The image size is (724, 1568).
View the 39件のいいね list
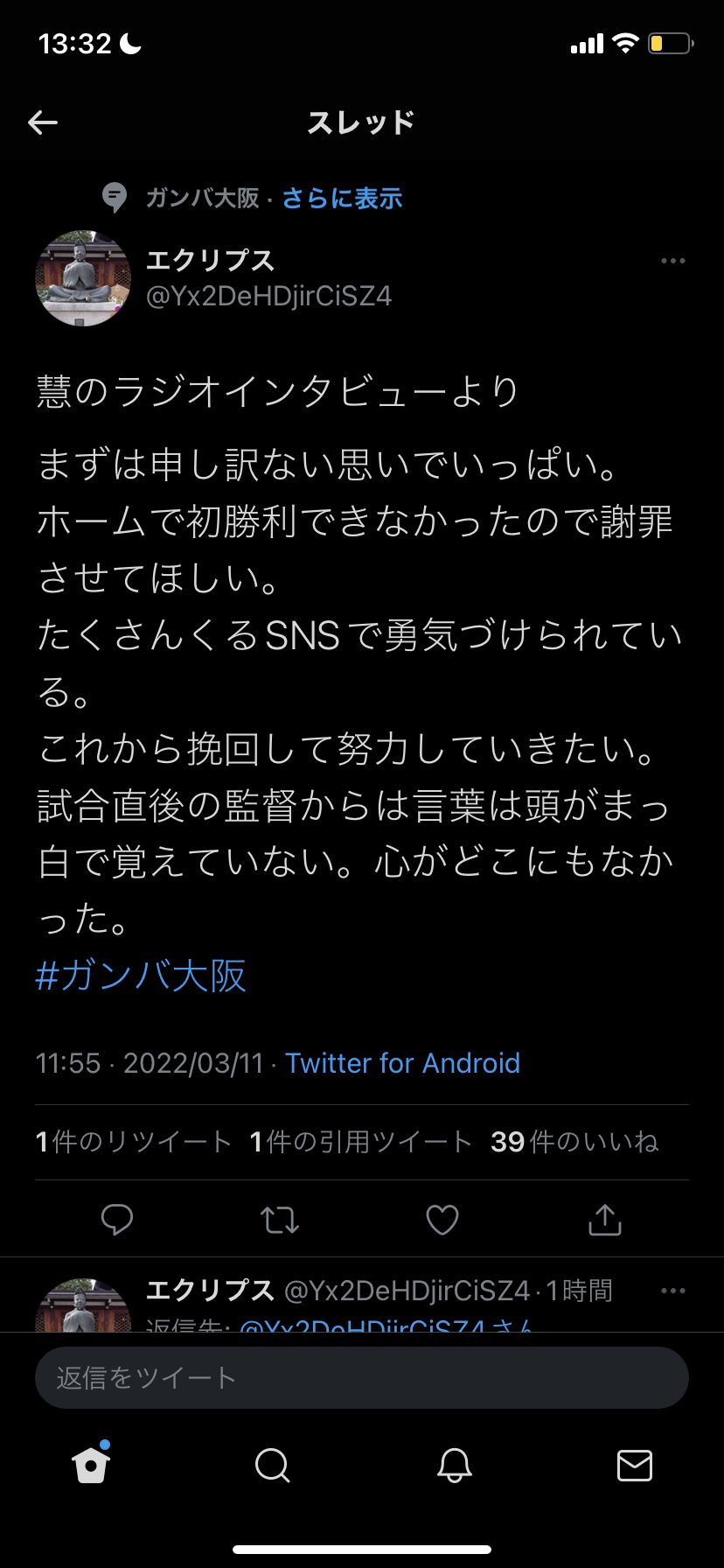click(x=574, y=1142)
